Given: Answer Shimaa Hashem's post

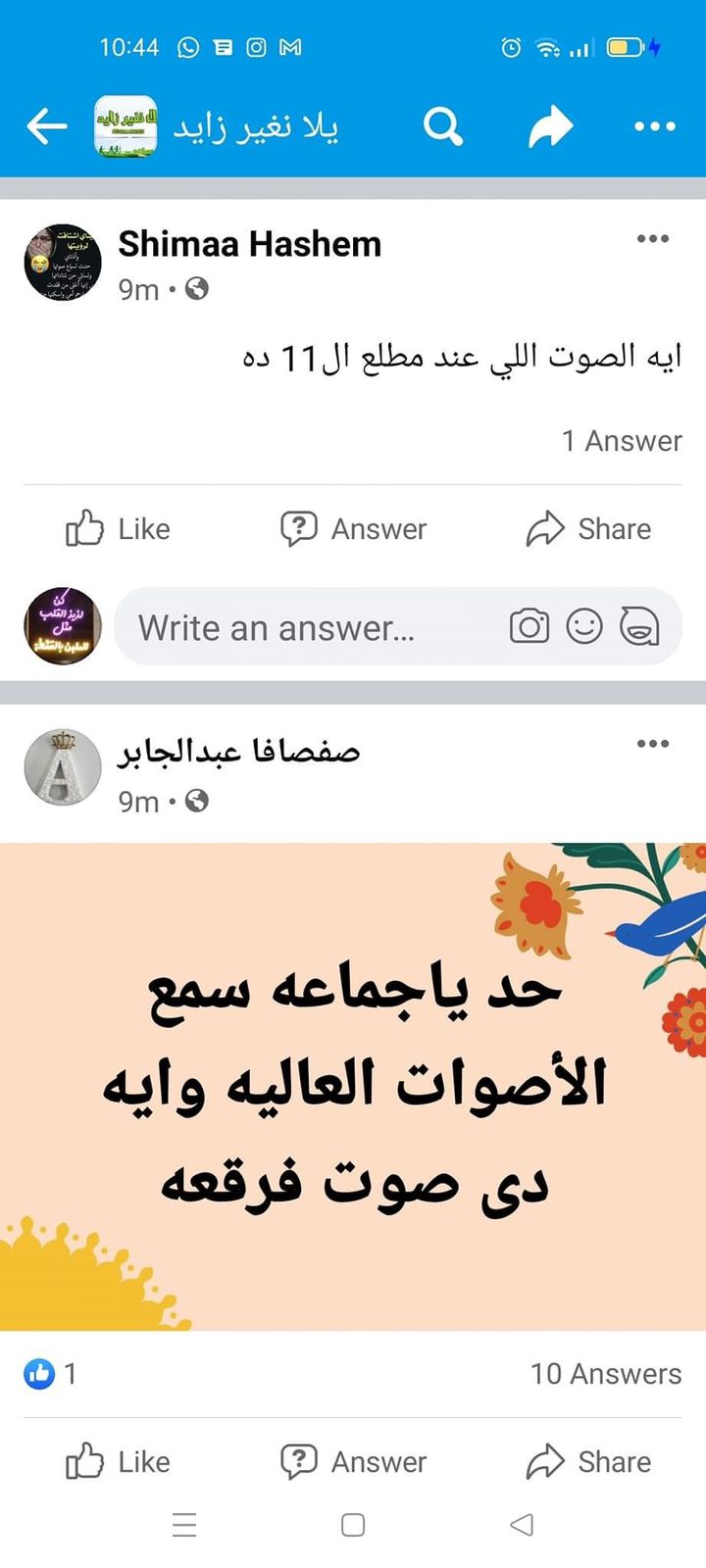Looking at the screenshot, I should pos(353,529).
